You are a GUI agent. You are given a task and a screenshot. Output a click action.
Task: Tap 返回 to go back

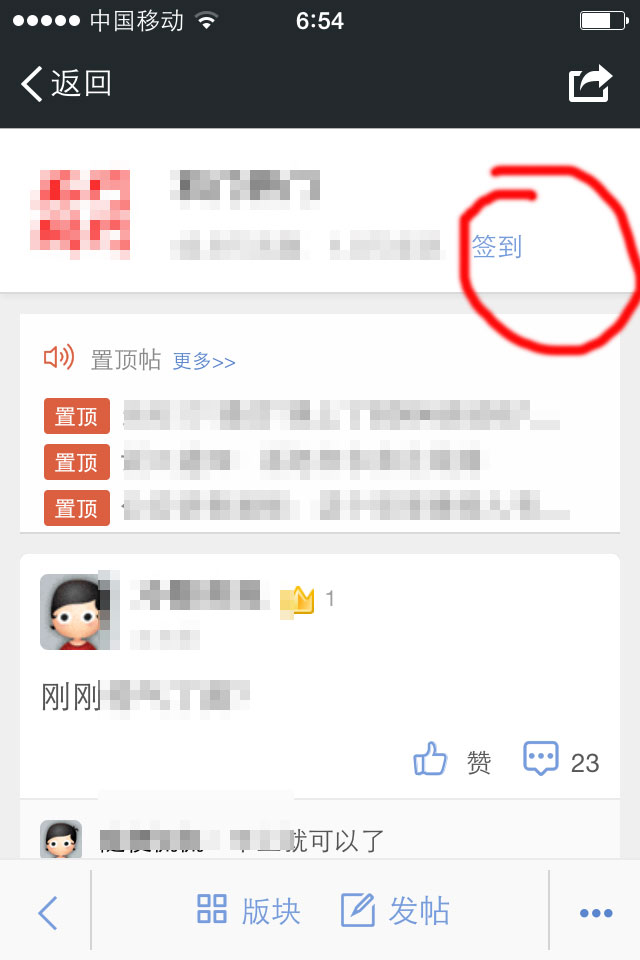click(x=66, y=84)
